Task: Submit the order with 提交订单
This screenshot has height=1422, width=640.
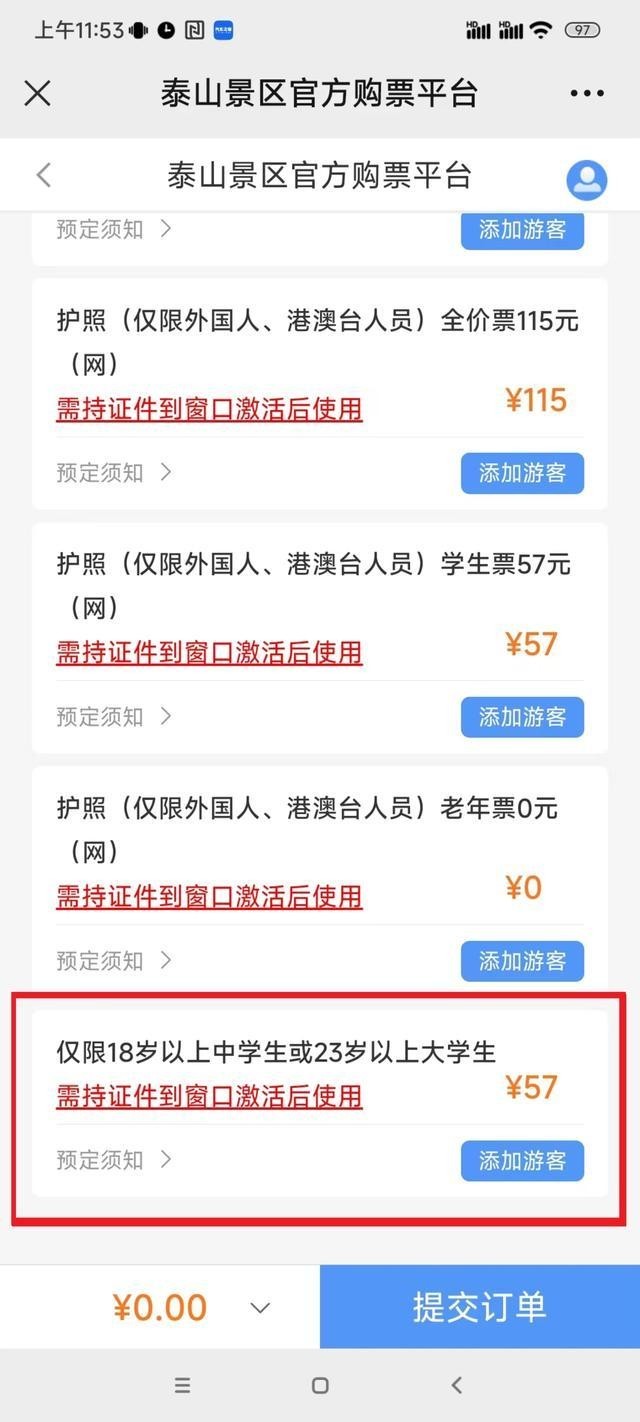Action: pos(480,1307)
